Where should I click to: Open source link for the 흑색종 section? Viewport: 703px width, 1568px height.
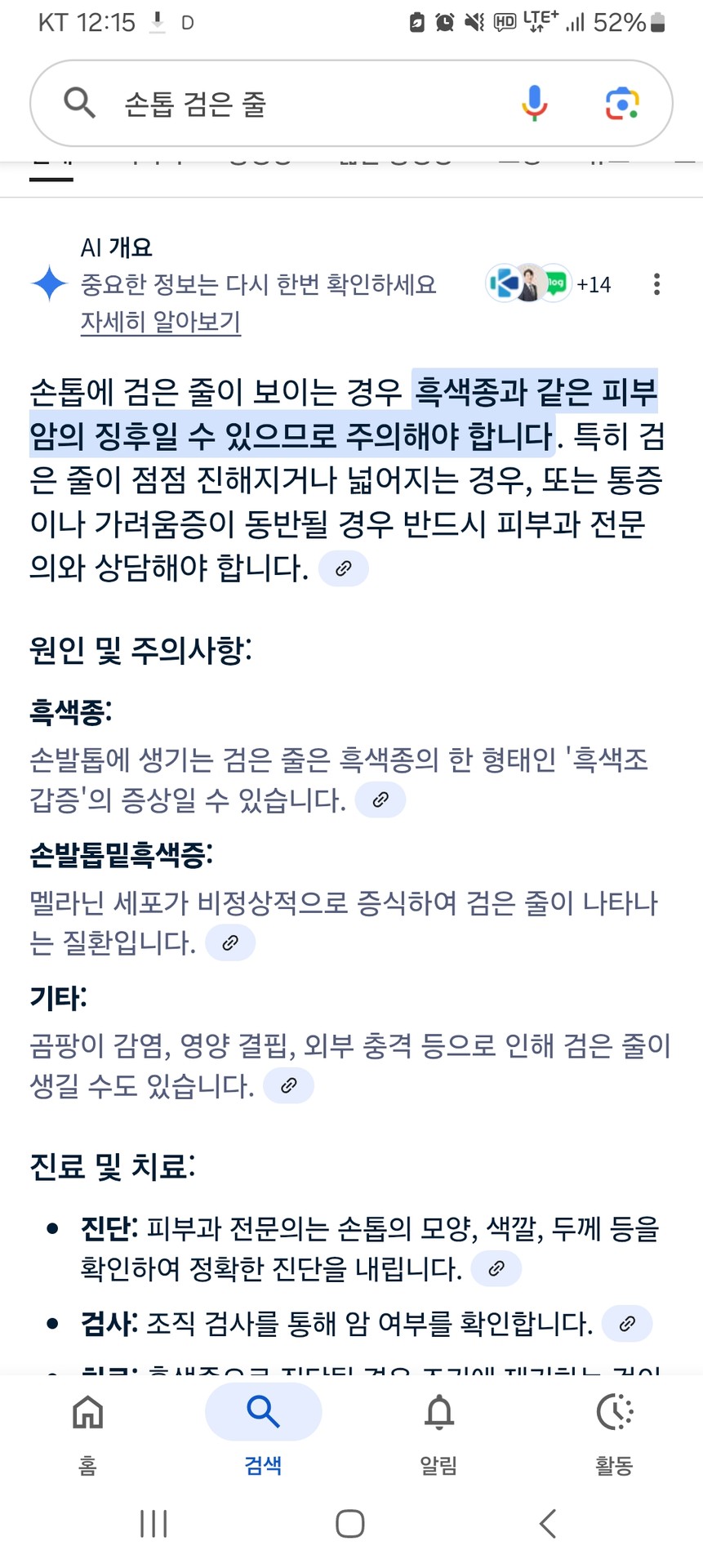(380, 800)
